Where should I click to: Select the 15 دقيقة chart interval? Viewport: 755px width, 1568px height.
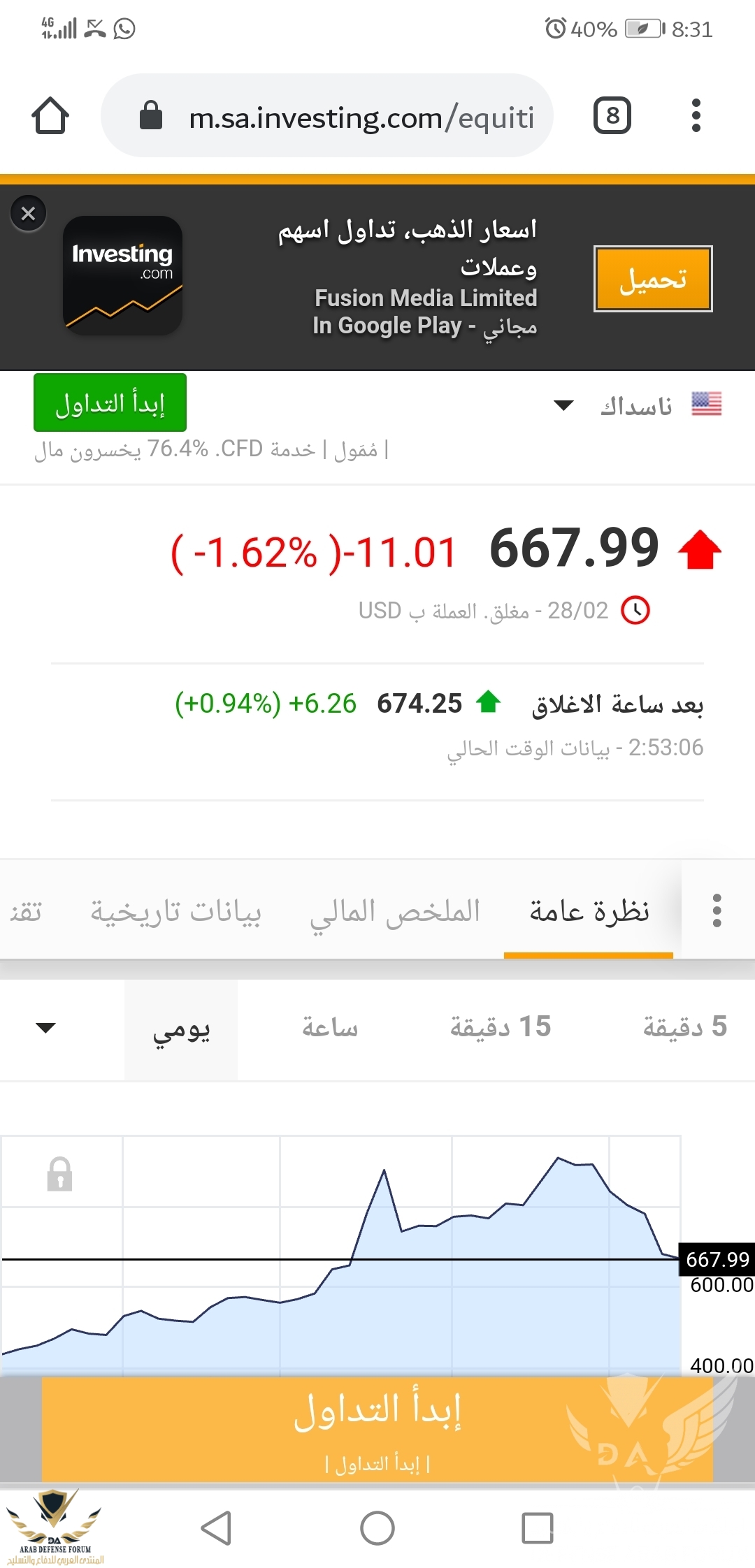(x=501, y=1028)
